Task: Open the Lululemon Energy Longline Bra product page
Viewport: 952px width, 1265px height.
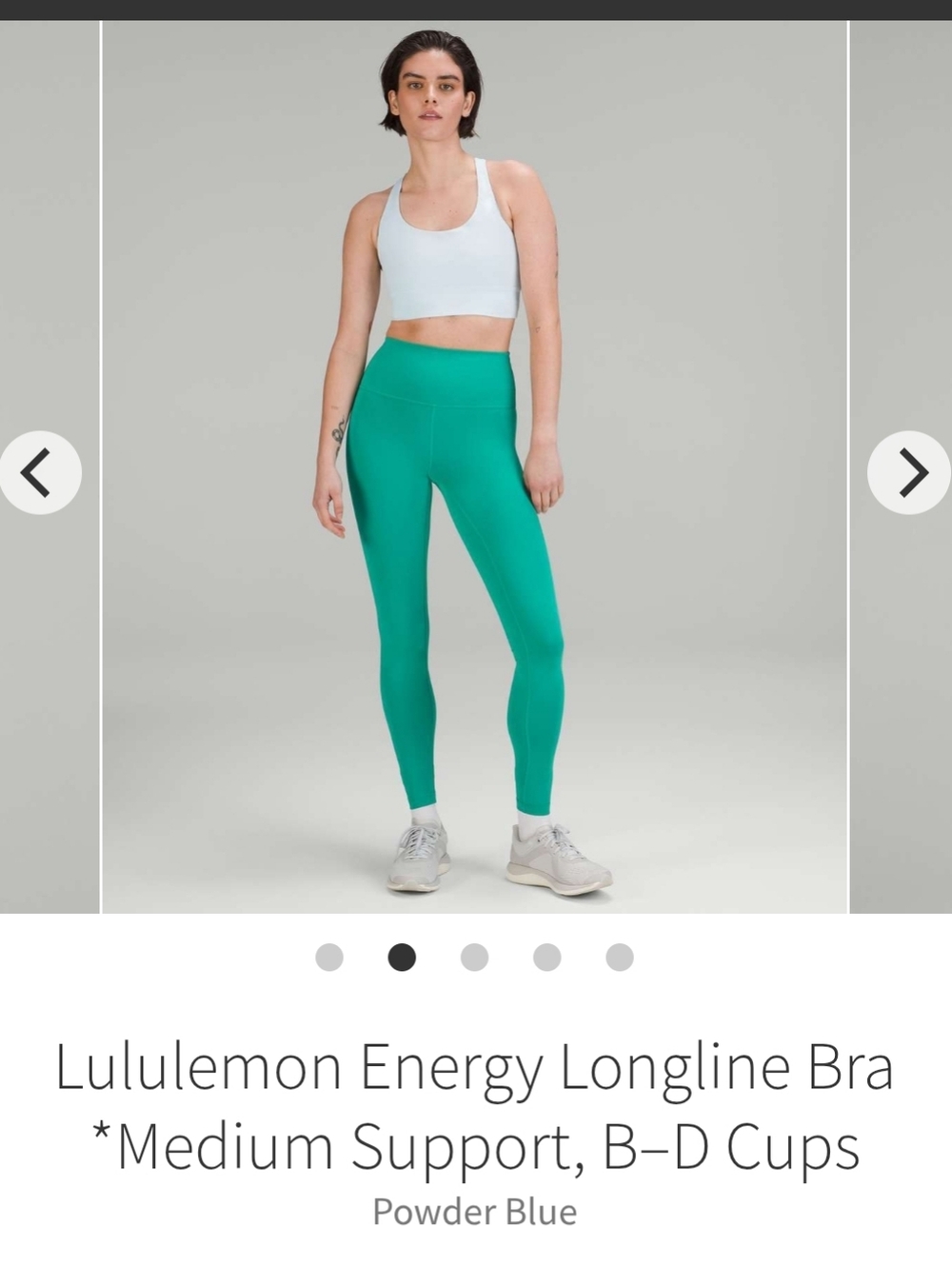Action: point(475,1068)
